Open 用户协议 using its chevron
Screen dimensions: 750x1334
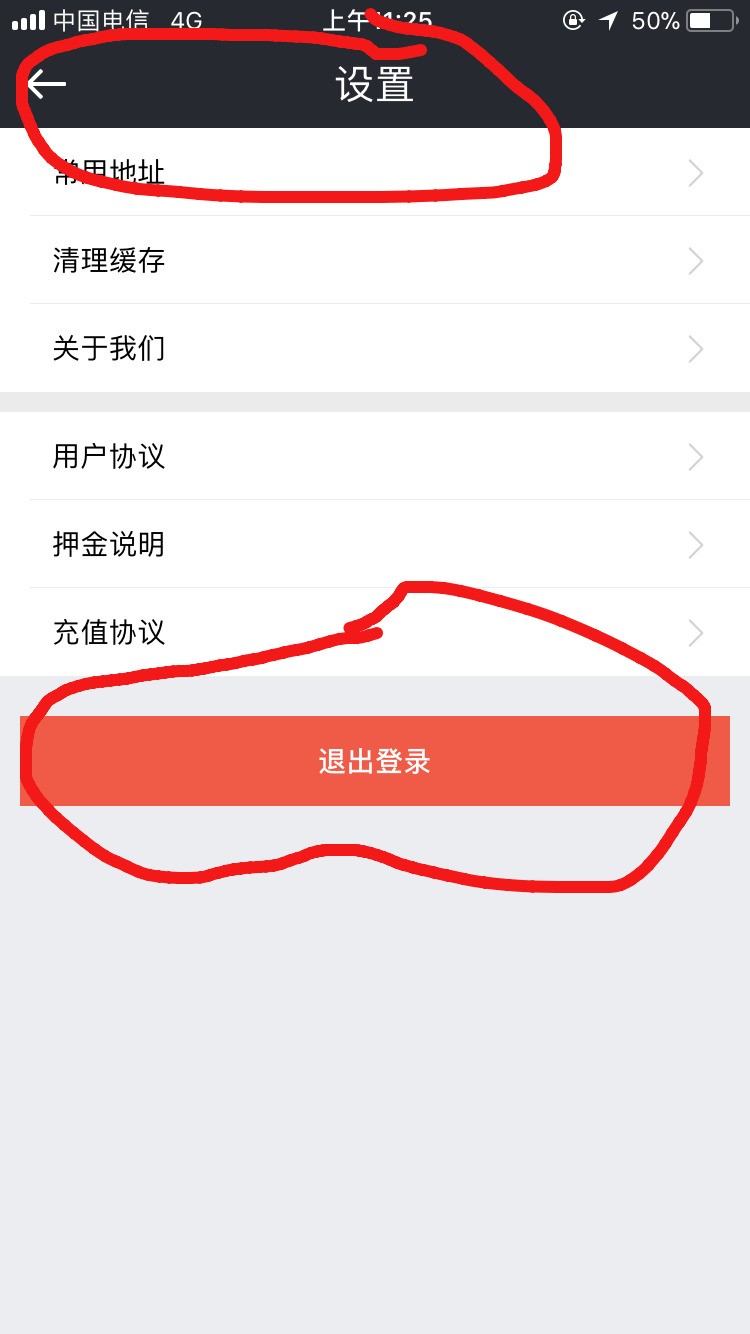pyautogui.click(x=694, y=456)
